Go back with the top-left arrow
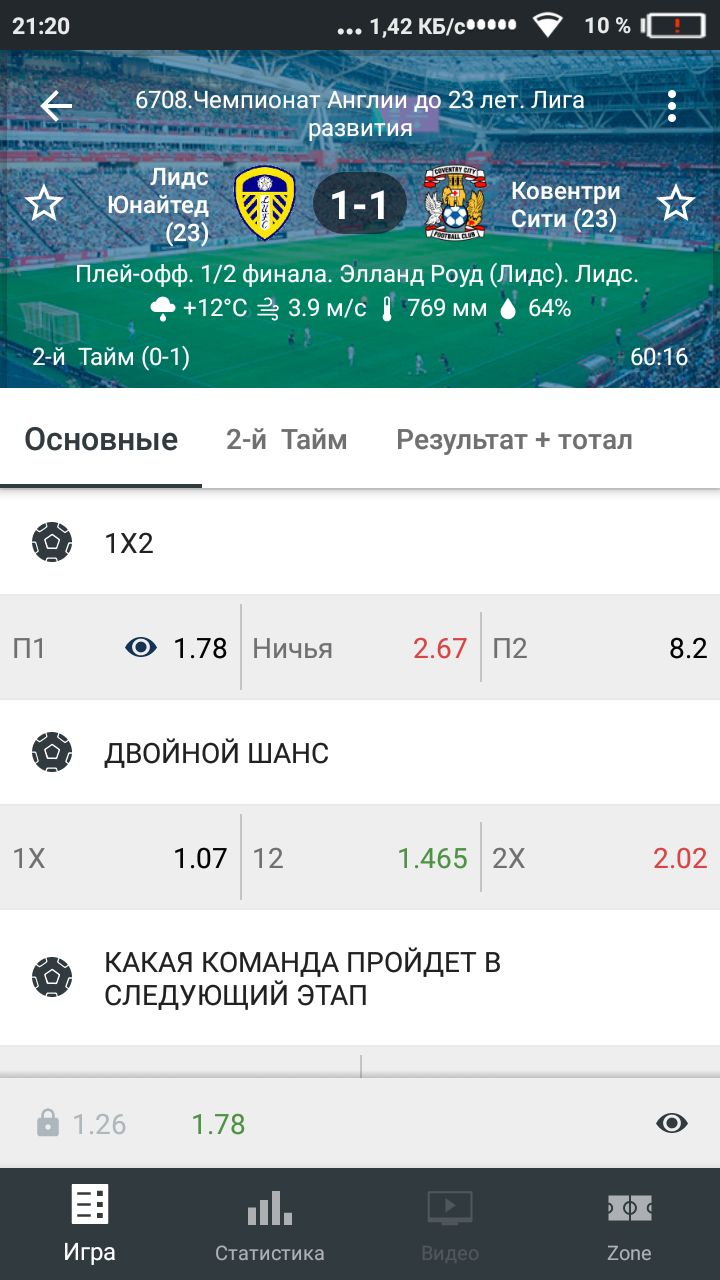The height and width of the screenshot is (1280, 720). (56, 105)
